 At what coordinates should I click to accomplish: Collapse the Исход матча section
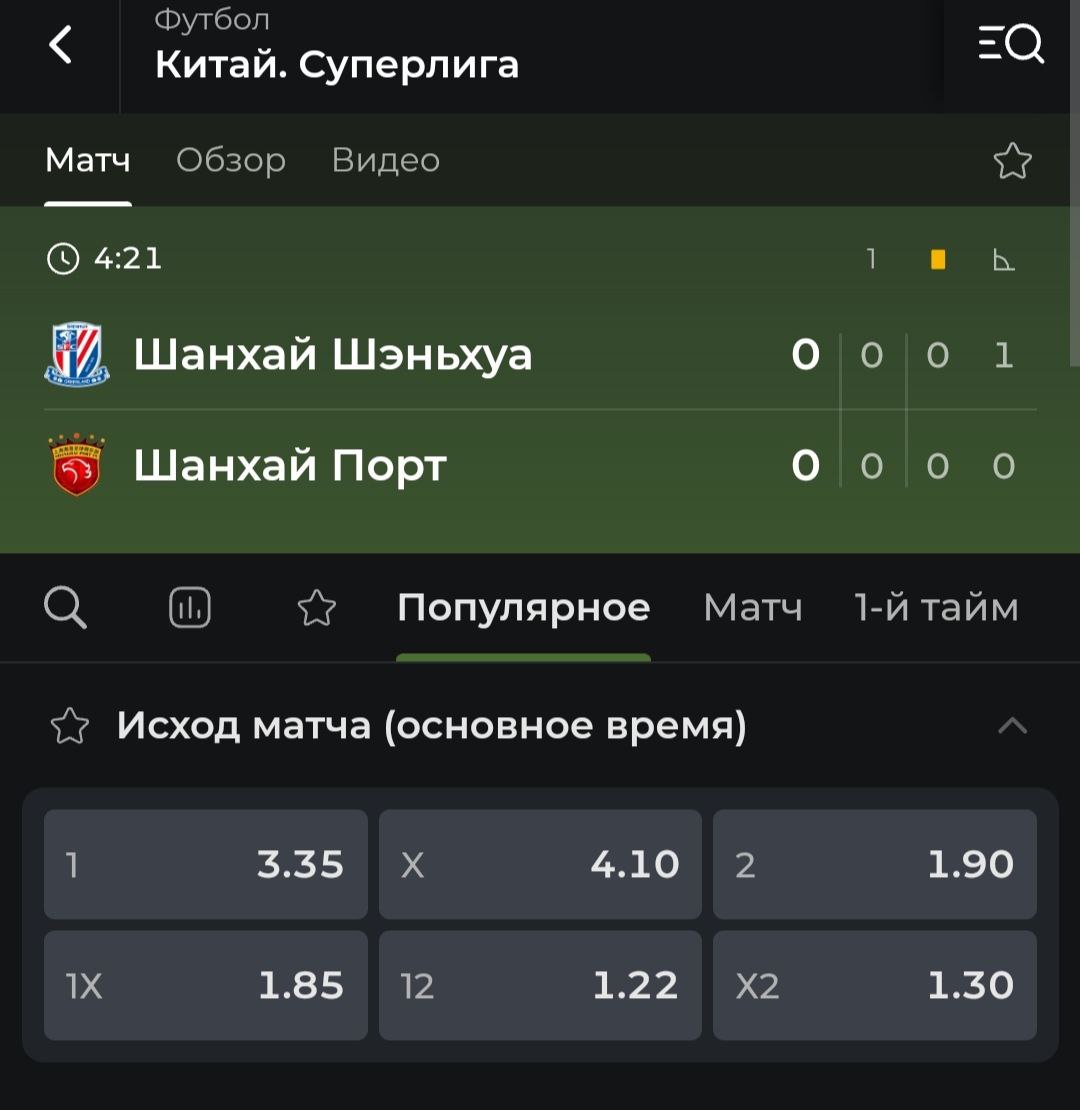pyautogui.click(x=1012, y=726)
